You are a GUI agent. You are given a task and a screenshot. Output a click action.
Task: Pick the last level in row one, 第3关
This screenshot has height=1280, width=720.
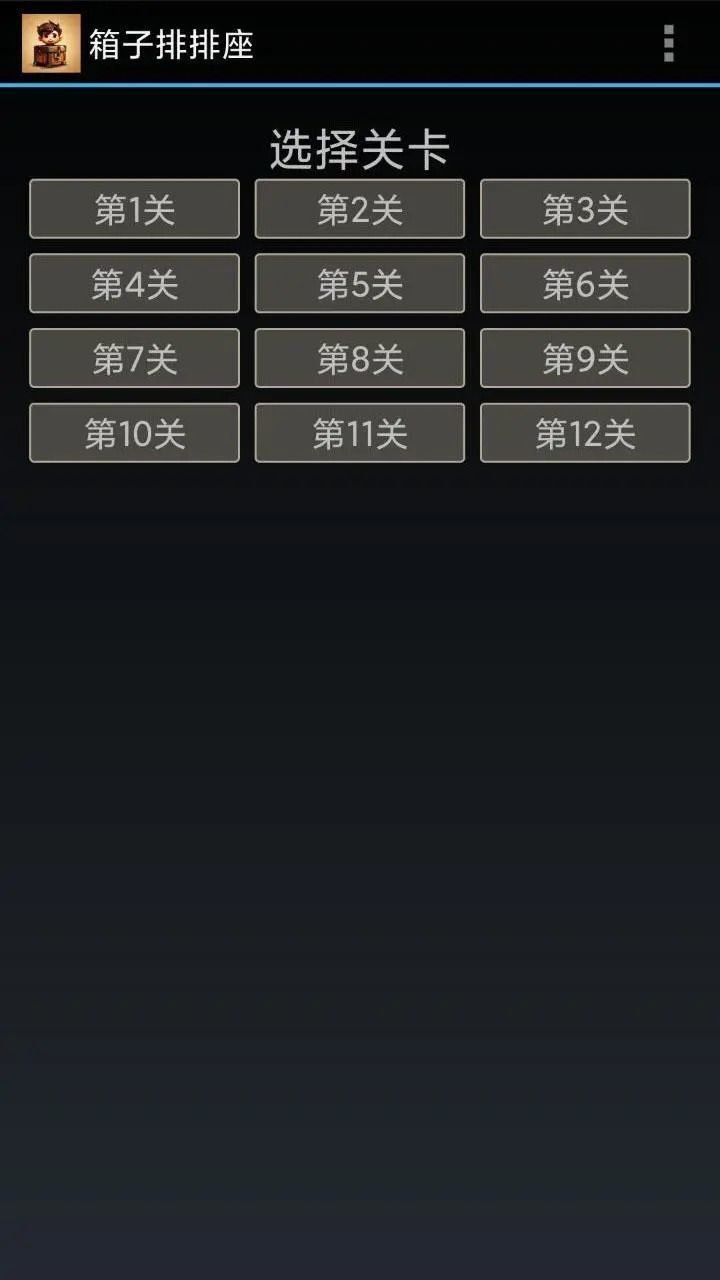point(584,208)
